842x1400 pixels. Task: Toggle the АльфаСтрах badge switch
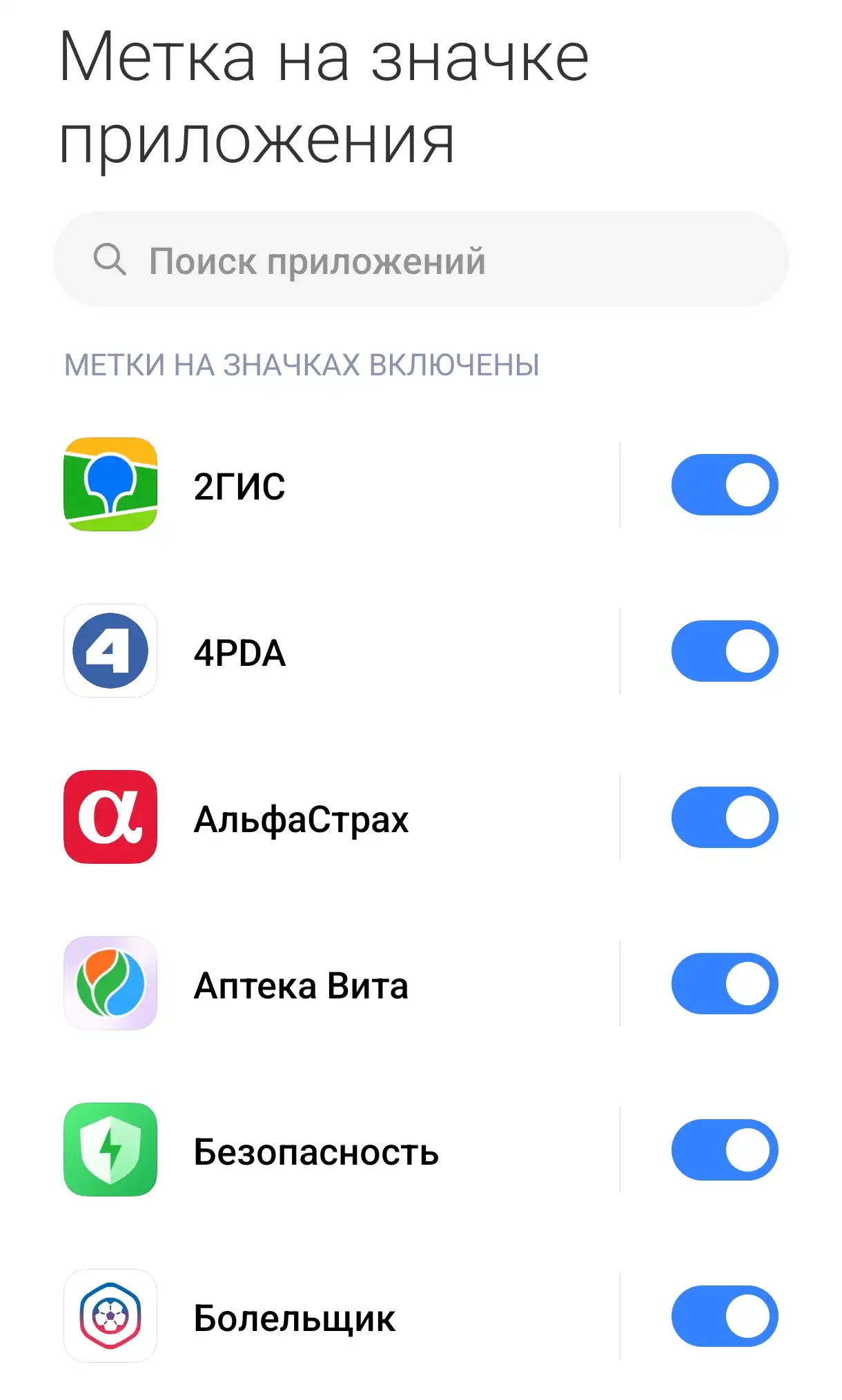725,817
